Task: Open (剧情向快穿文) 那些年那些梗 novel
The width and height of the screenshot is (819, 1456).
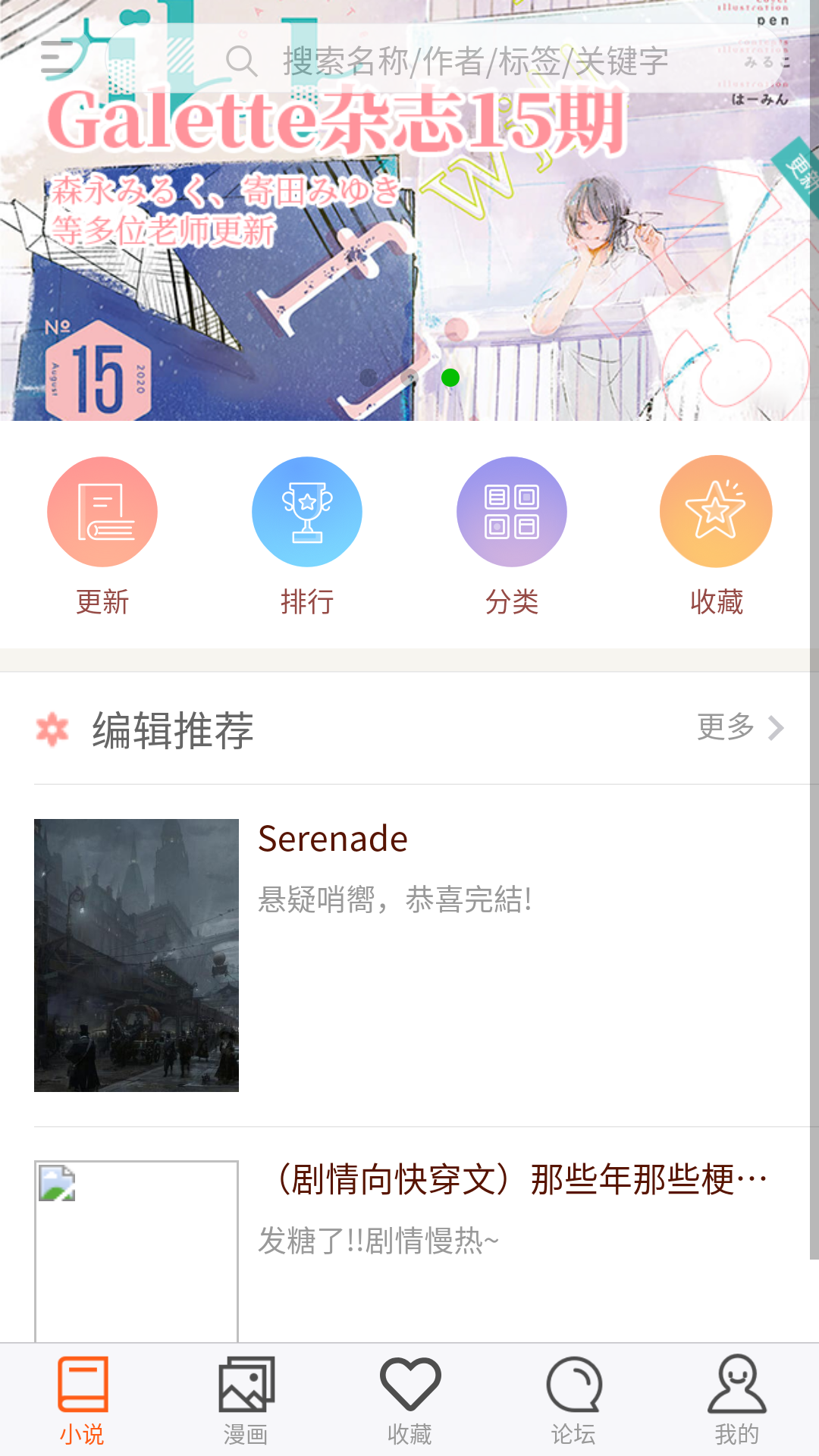Action: tap(519, 1180)
